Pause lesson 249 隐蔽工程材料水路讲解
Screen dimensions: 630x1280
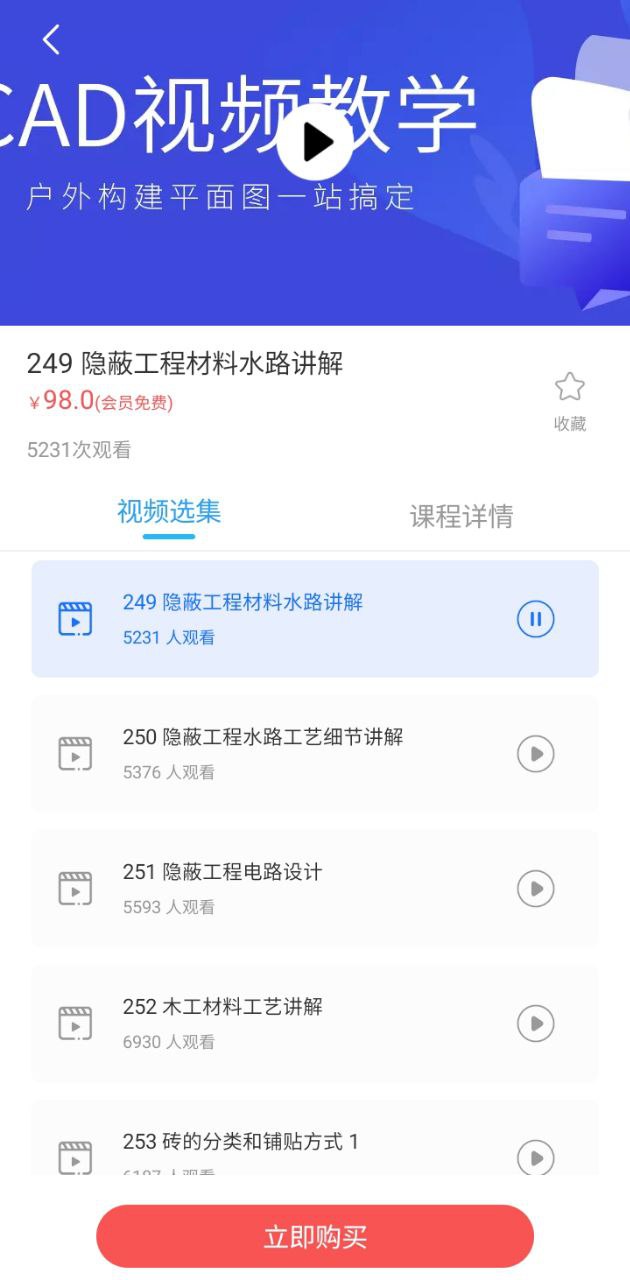535,619
